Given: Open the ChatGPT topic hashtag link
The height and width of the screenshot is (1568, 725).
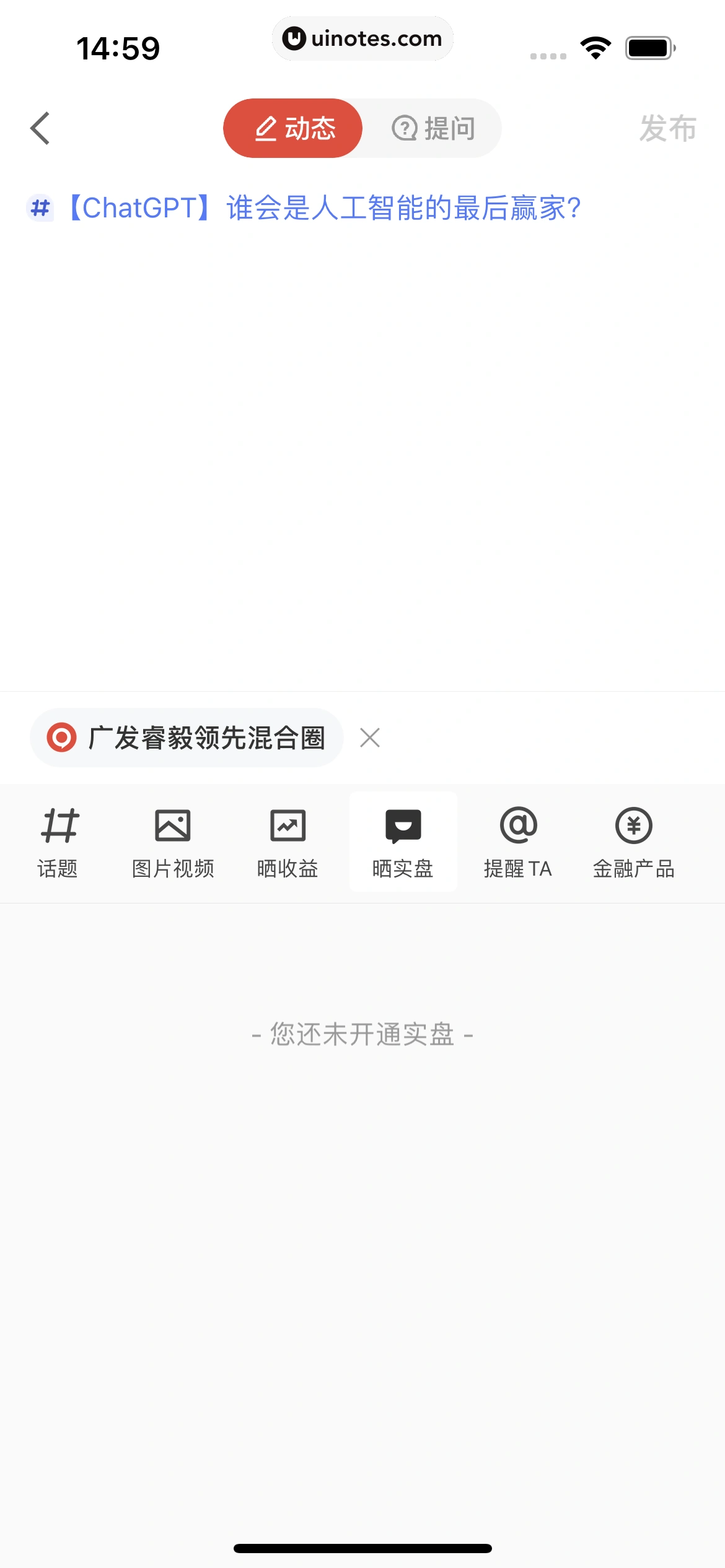Looking at the screenshot, I should coord(322,208).
